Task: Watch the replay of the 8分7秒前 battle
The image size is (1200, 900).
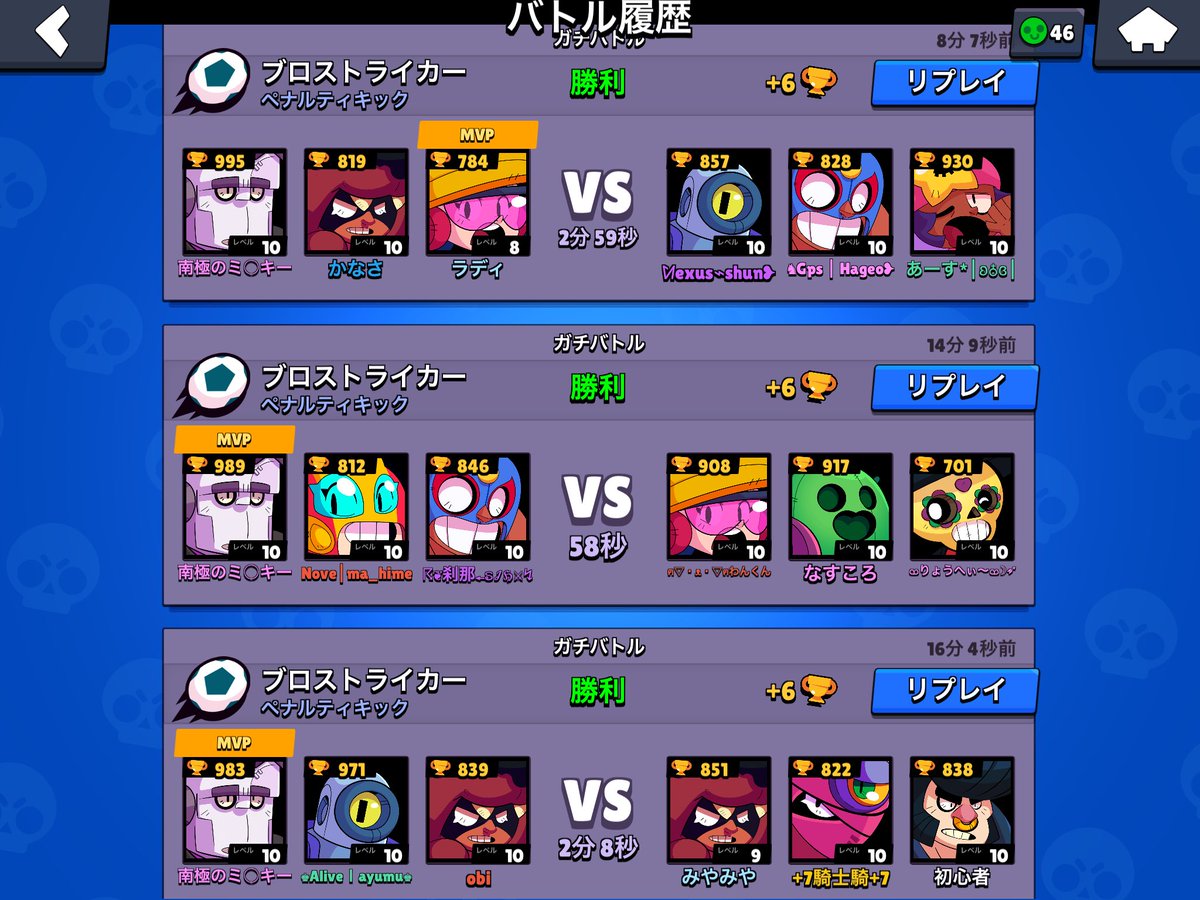Action: (955, 82)
